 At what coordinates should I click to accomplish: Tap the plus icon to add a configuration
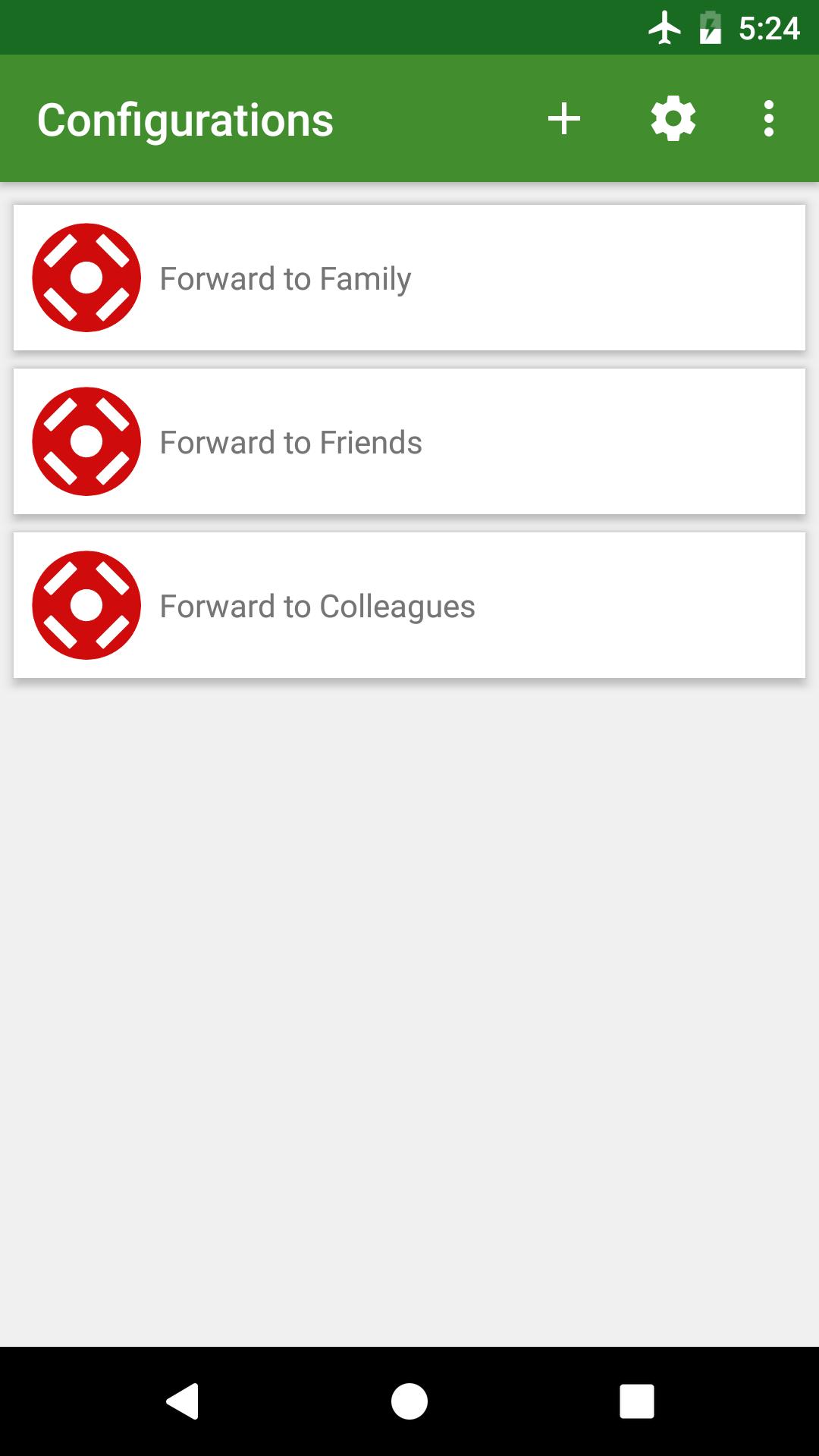[x=563, y=118]
